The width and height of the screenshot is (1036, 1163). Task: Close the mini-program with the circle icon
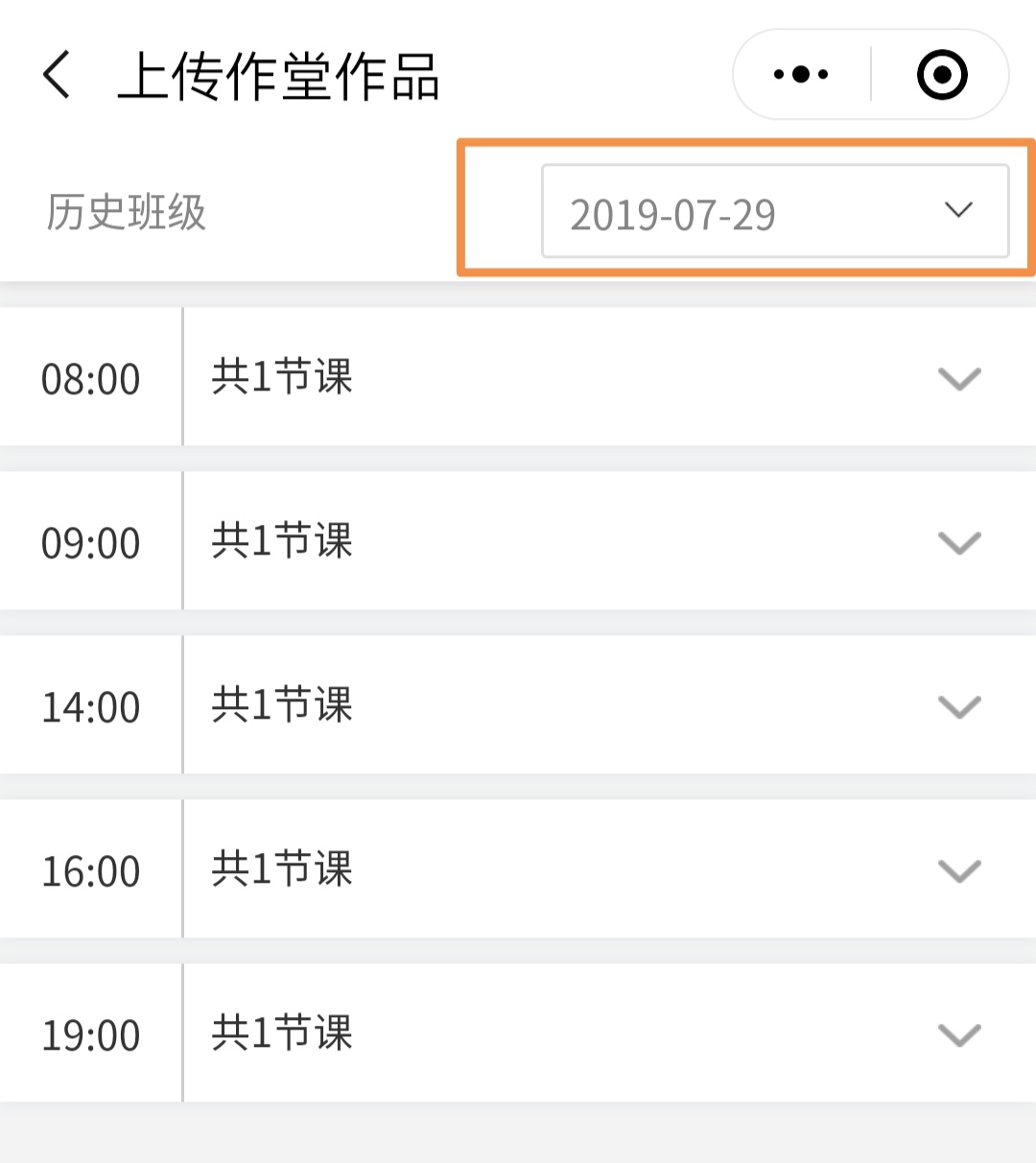(x=942, y=75)
